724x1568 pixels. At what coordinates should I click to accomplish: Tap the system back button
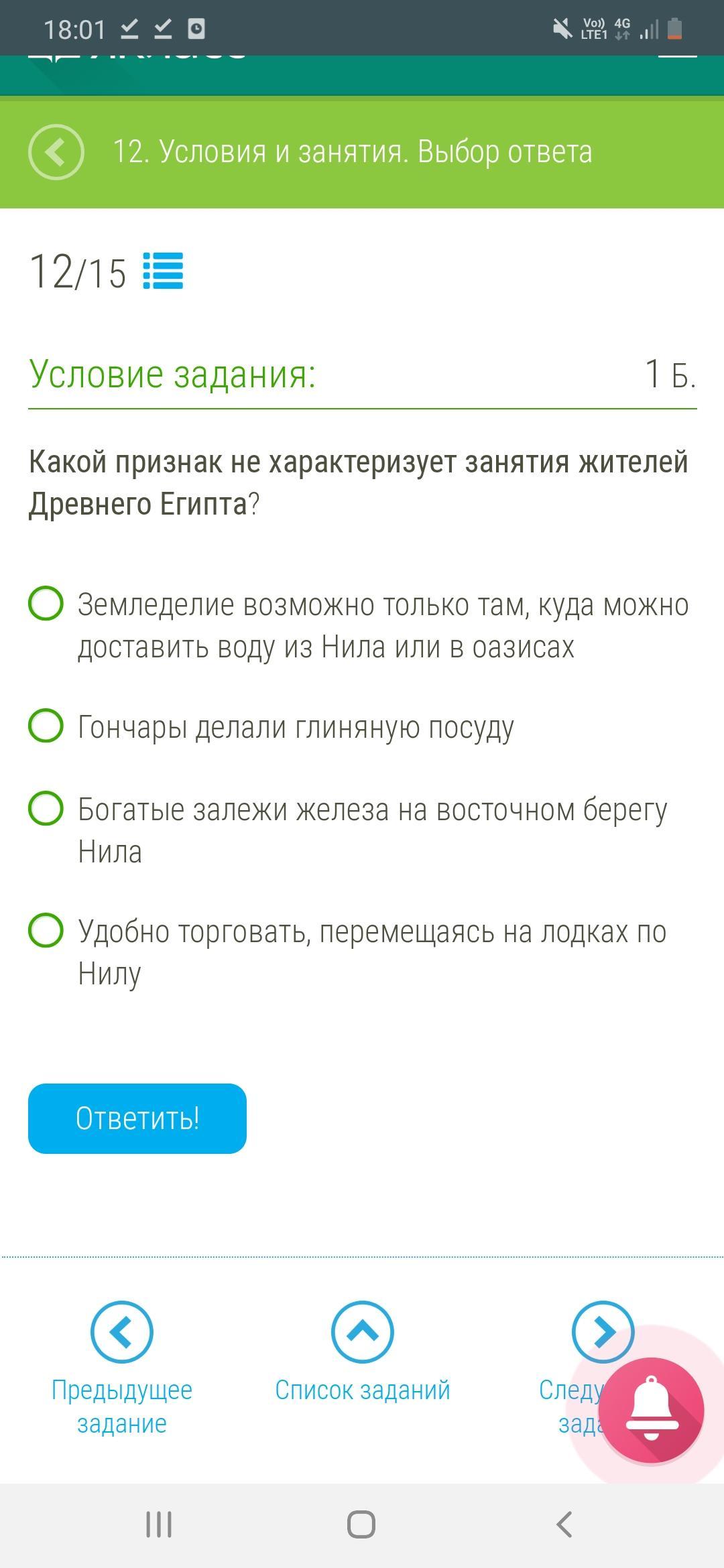[x=564, y=1524]
